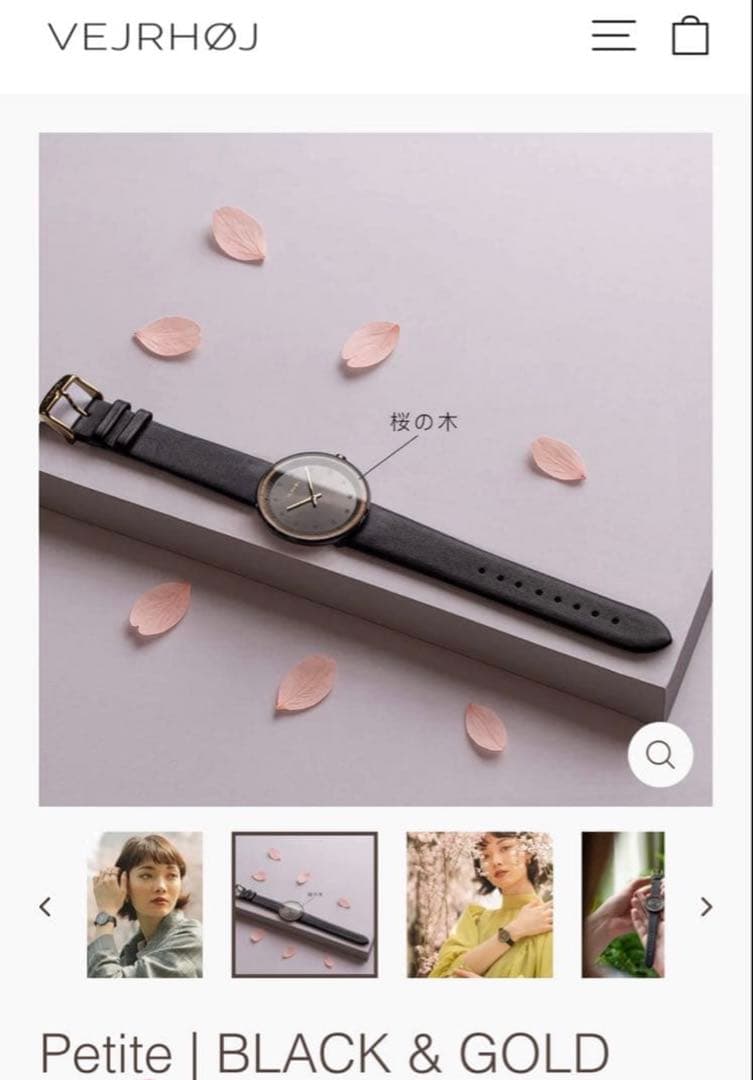This screenshot has width=753, height=1080.
Task: Select thumbnail of watch with petals
Action: 305,904
